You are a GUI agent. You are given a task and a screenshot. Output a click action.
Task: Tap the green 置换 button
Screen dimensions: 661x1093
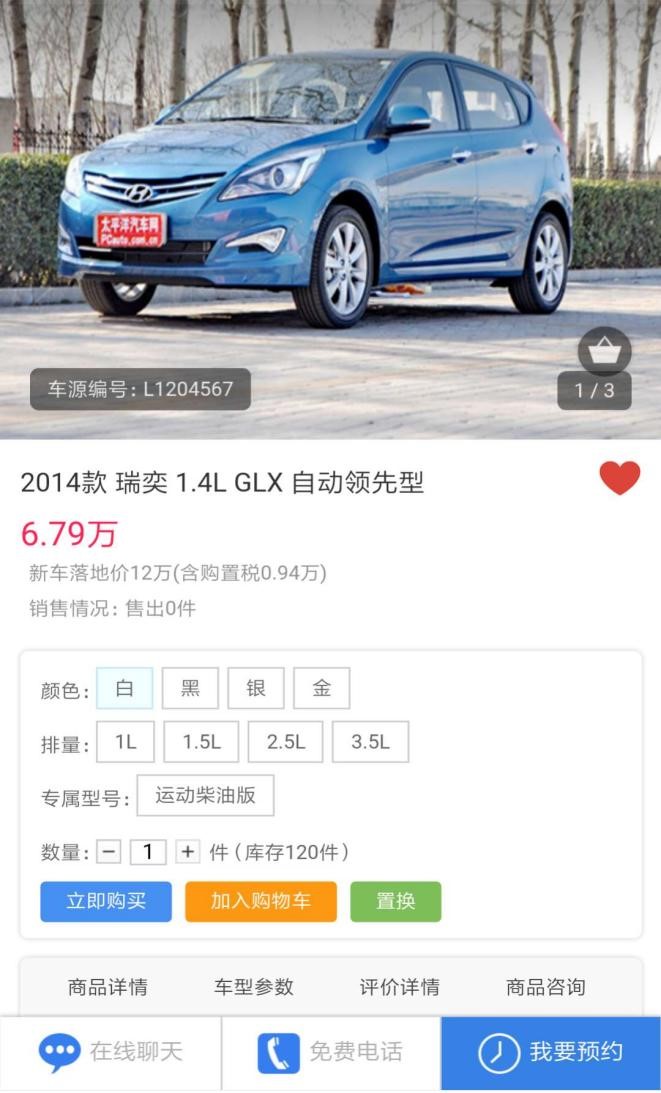pos(395,901)
